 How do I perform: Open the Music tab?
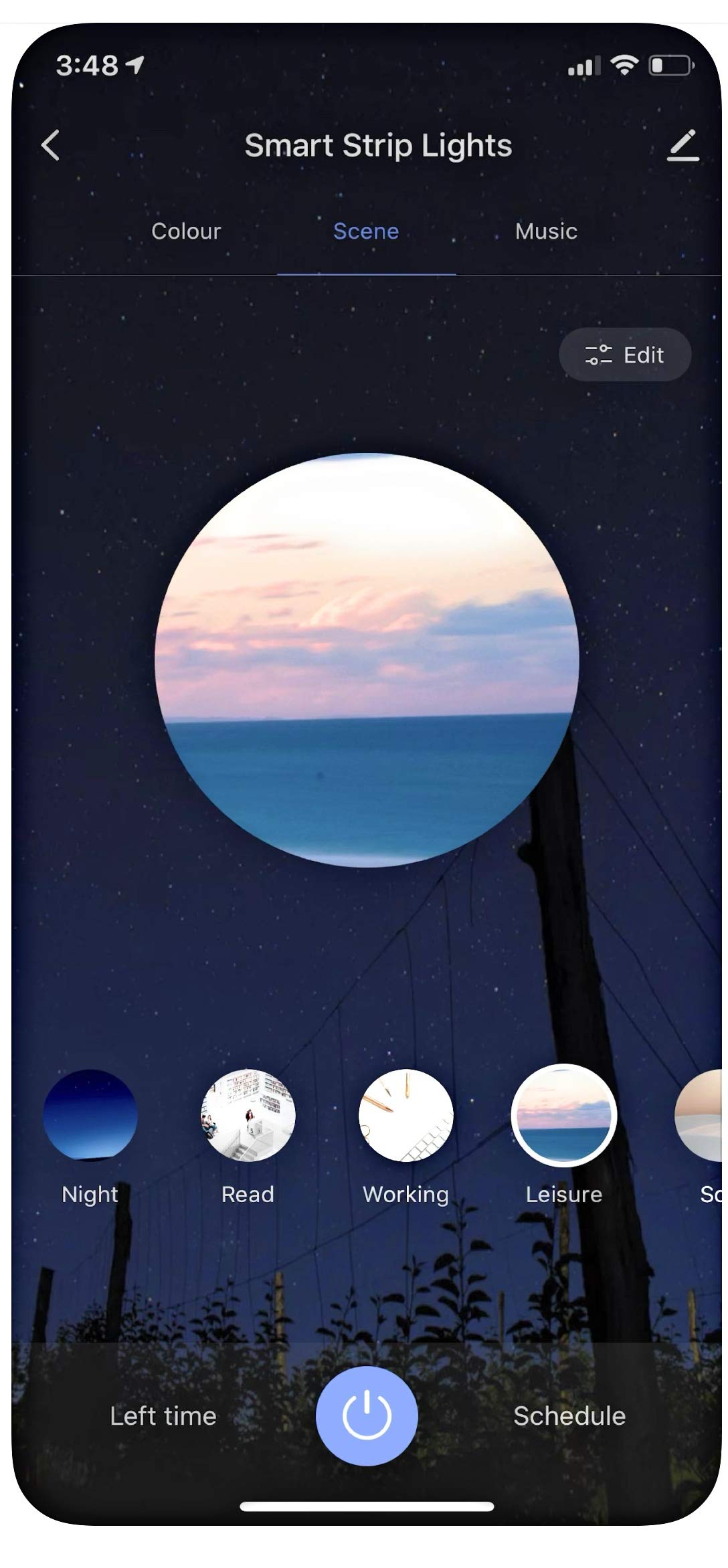pyautogui.click(x=546, y=231)
